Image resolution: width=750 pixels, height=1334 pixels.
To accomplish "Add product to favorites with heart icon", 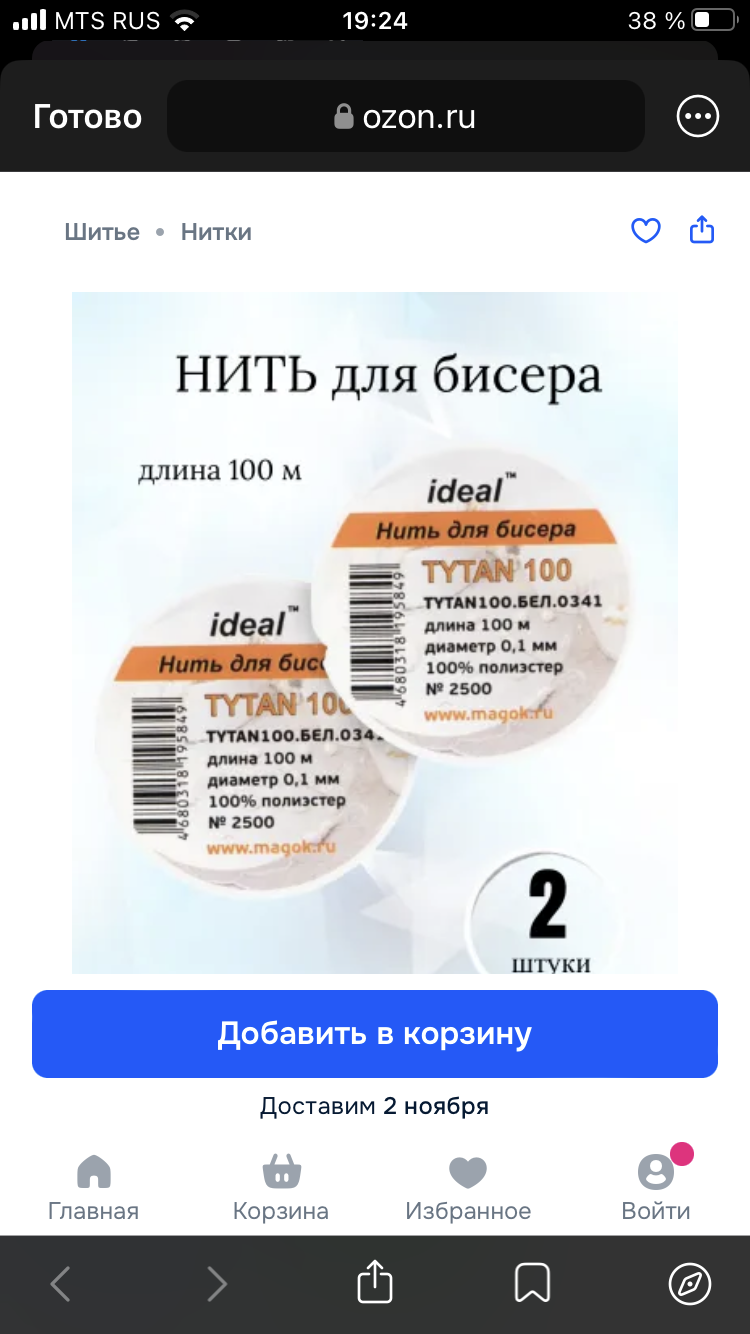I will coord(646,231).
